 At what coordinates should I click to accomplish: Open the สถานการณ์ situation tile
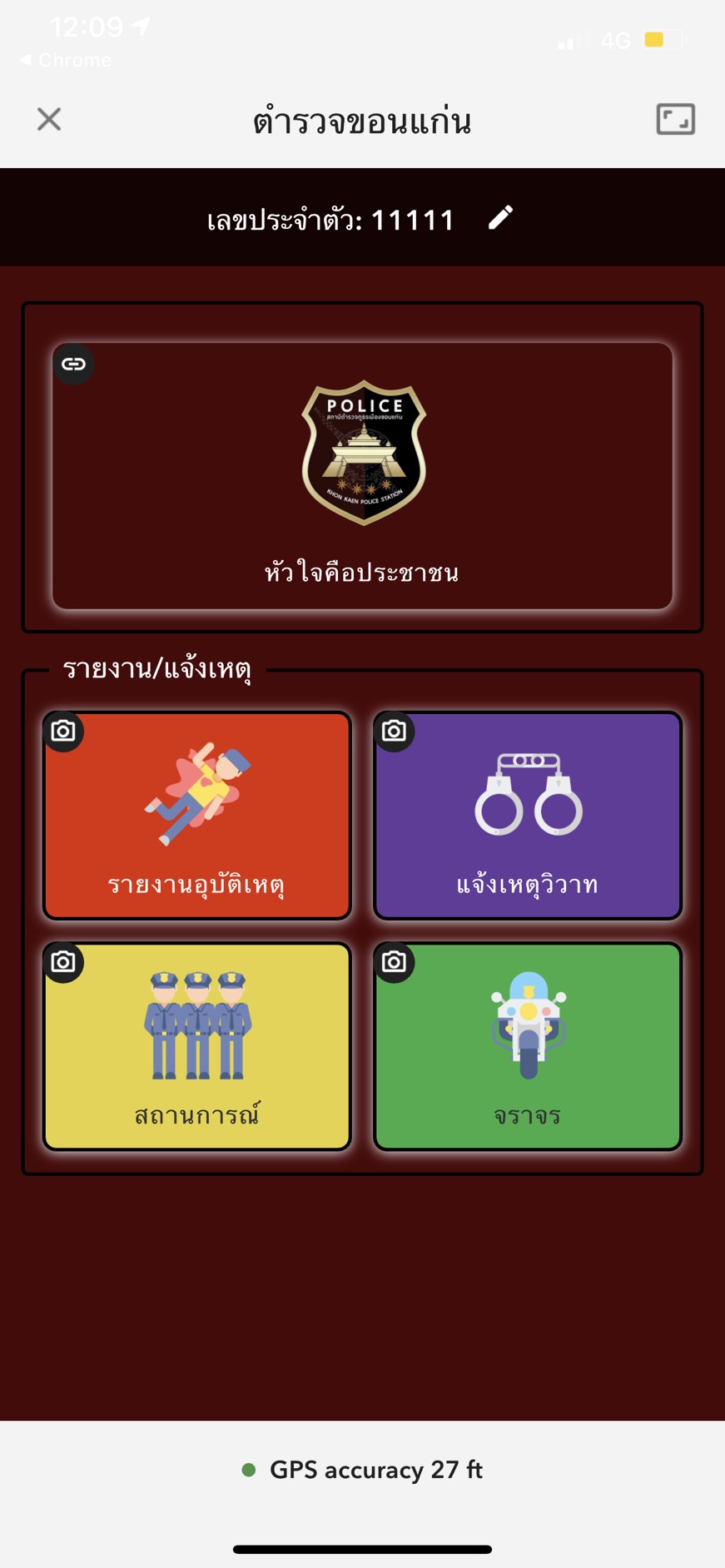197,1046
